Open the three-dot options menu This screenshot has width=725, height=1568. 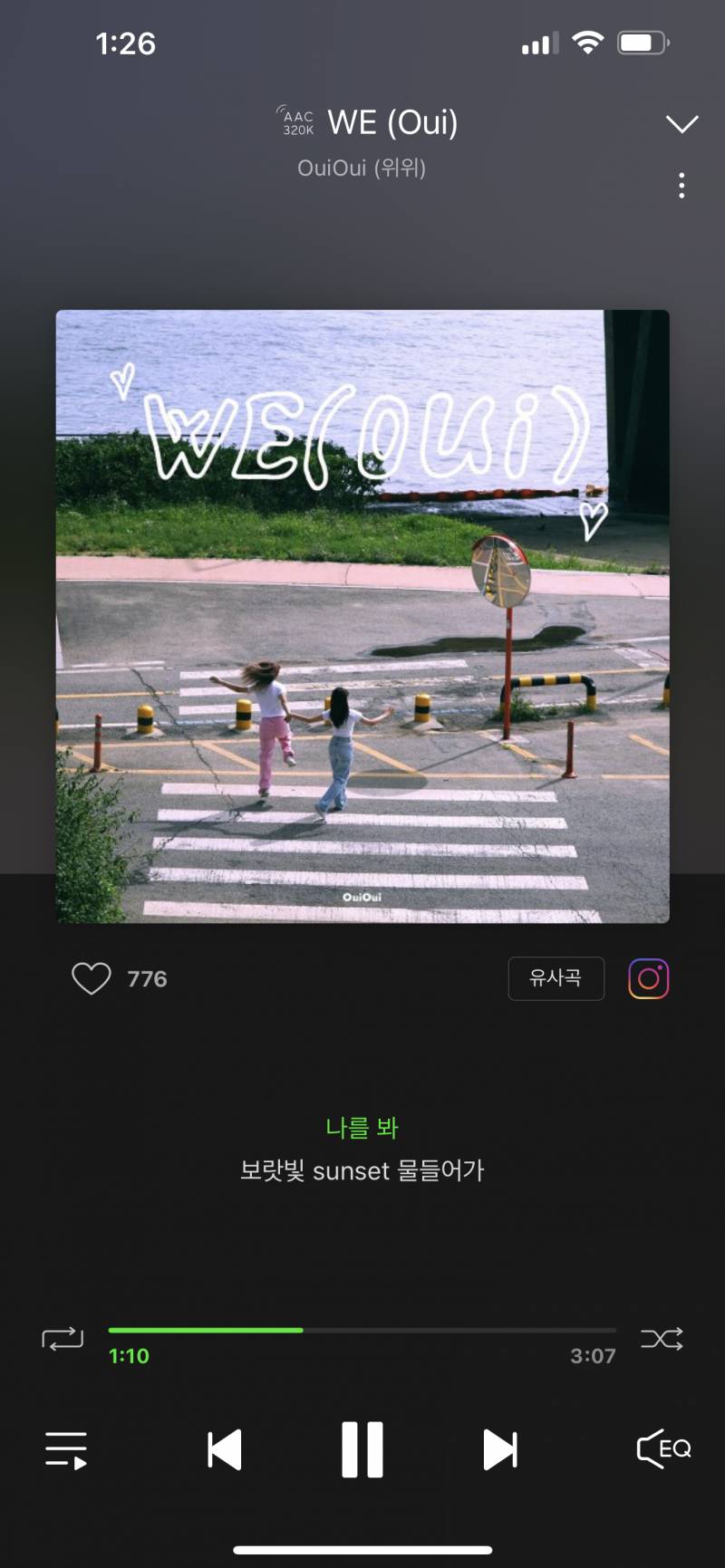coord(681,186)
